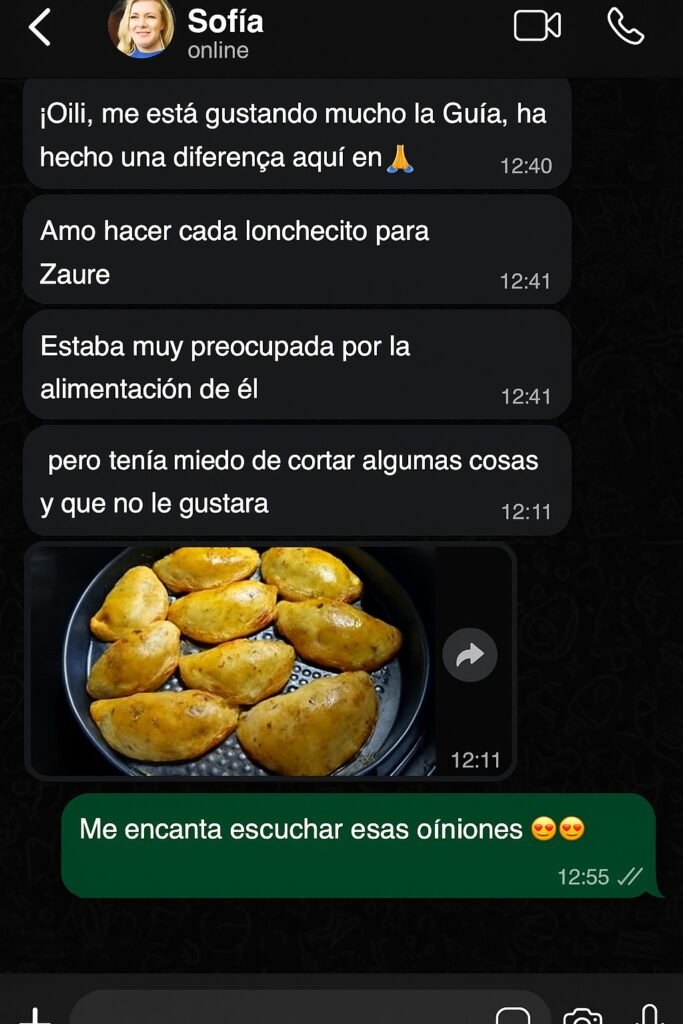The width and height of the screenshot is (683, 1024).
Task: Open the attachment plus menu
Action: coord(35,1014)
